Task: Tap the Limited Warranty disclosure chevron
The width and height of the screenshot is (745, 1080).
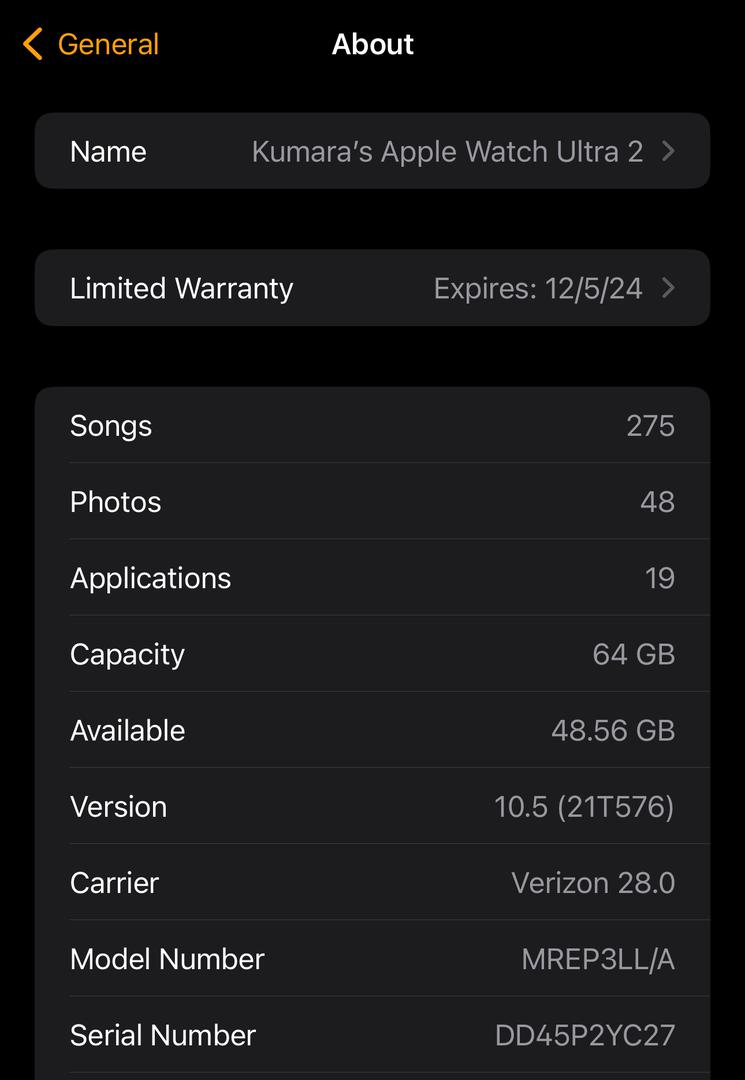Action: (x=670, y=288)
